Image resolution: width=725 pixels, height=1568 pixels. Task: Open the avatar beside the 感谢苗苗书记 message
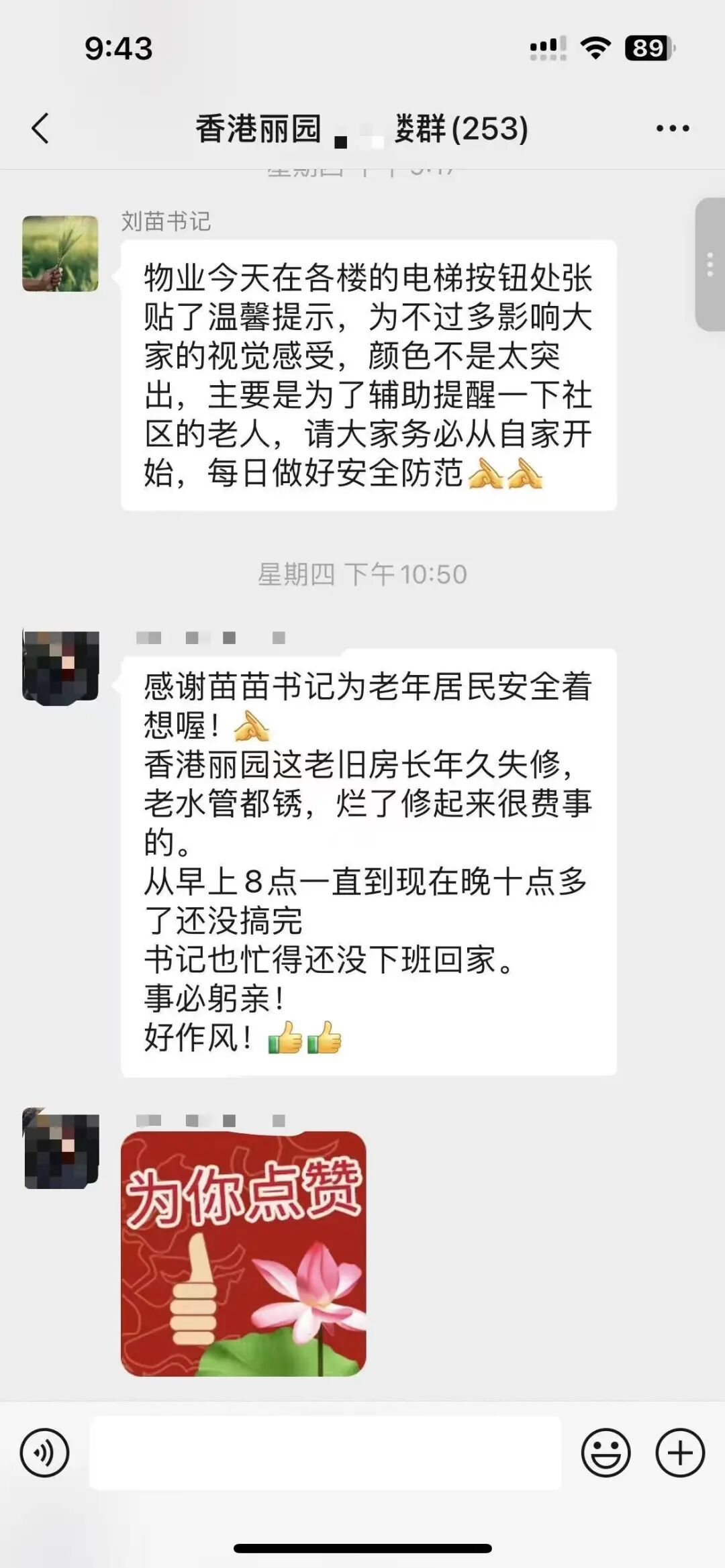coord(60,668)
